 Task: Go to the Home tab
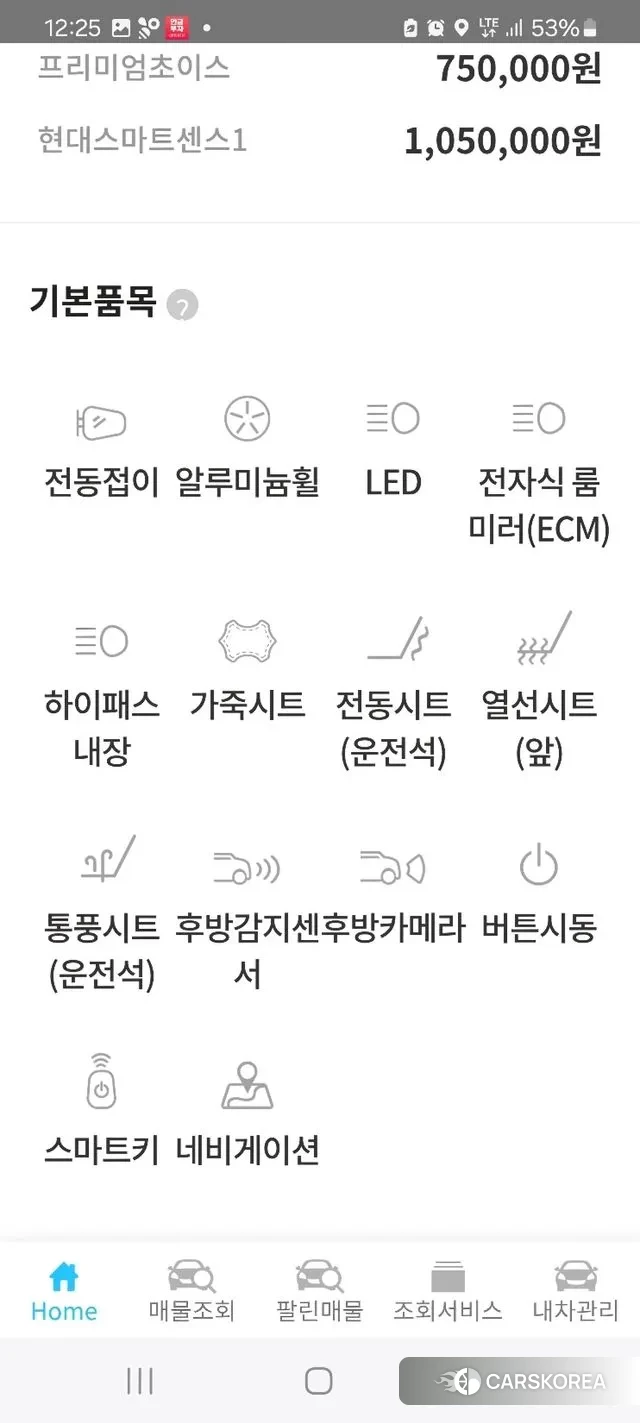pyautogui.click(x=64, y=1291)
